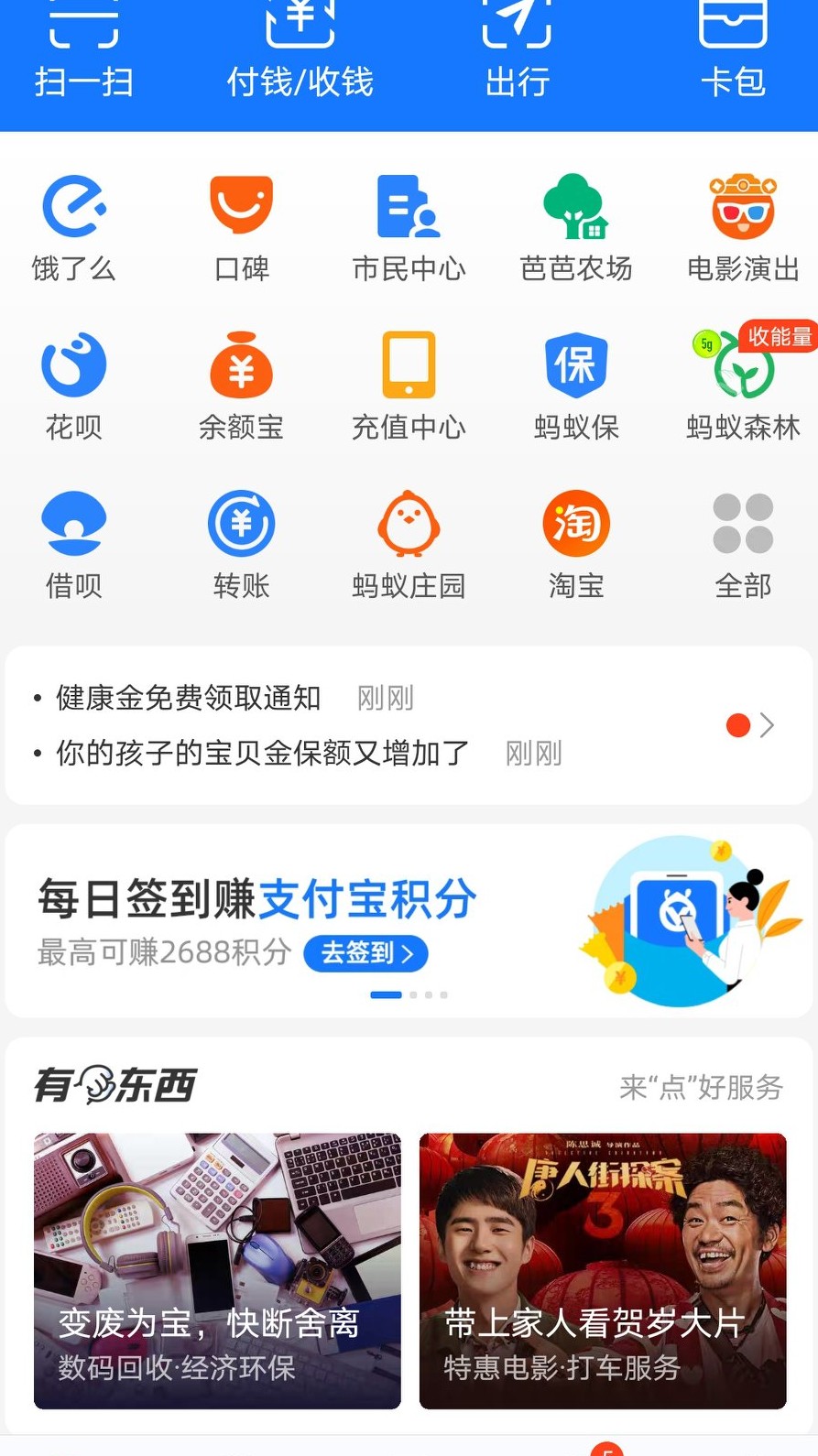The image size is (818, 1456).
Task: Launch 淘宝 shopping app
Action: (x=575, y=542)
